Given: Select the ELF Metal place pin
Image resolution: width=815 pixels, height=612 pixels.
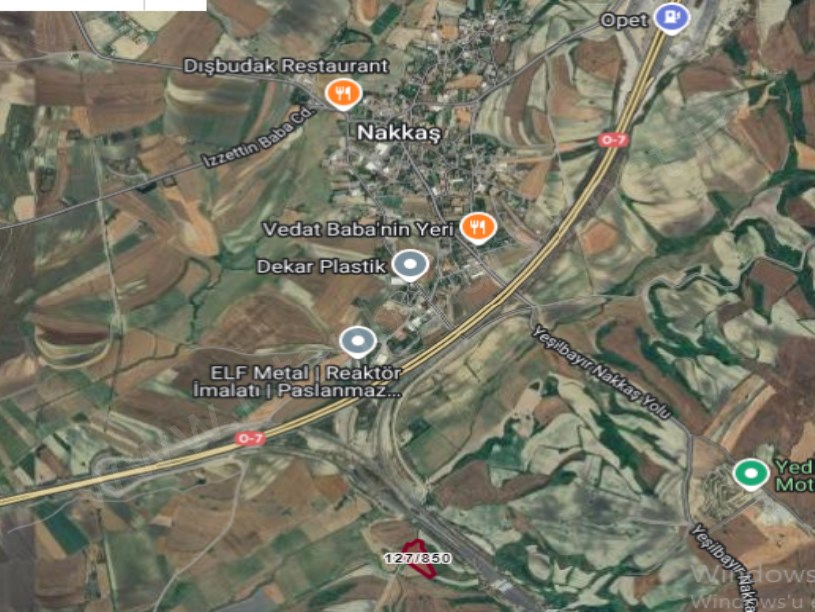Looking at the screenshot, I should click(x=358, y=342).
